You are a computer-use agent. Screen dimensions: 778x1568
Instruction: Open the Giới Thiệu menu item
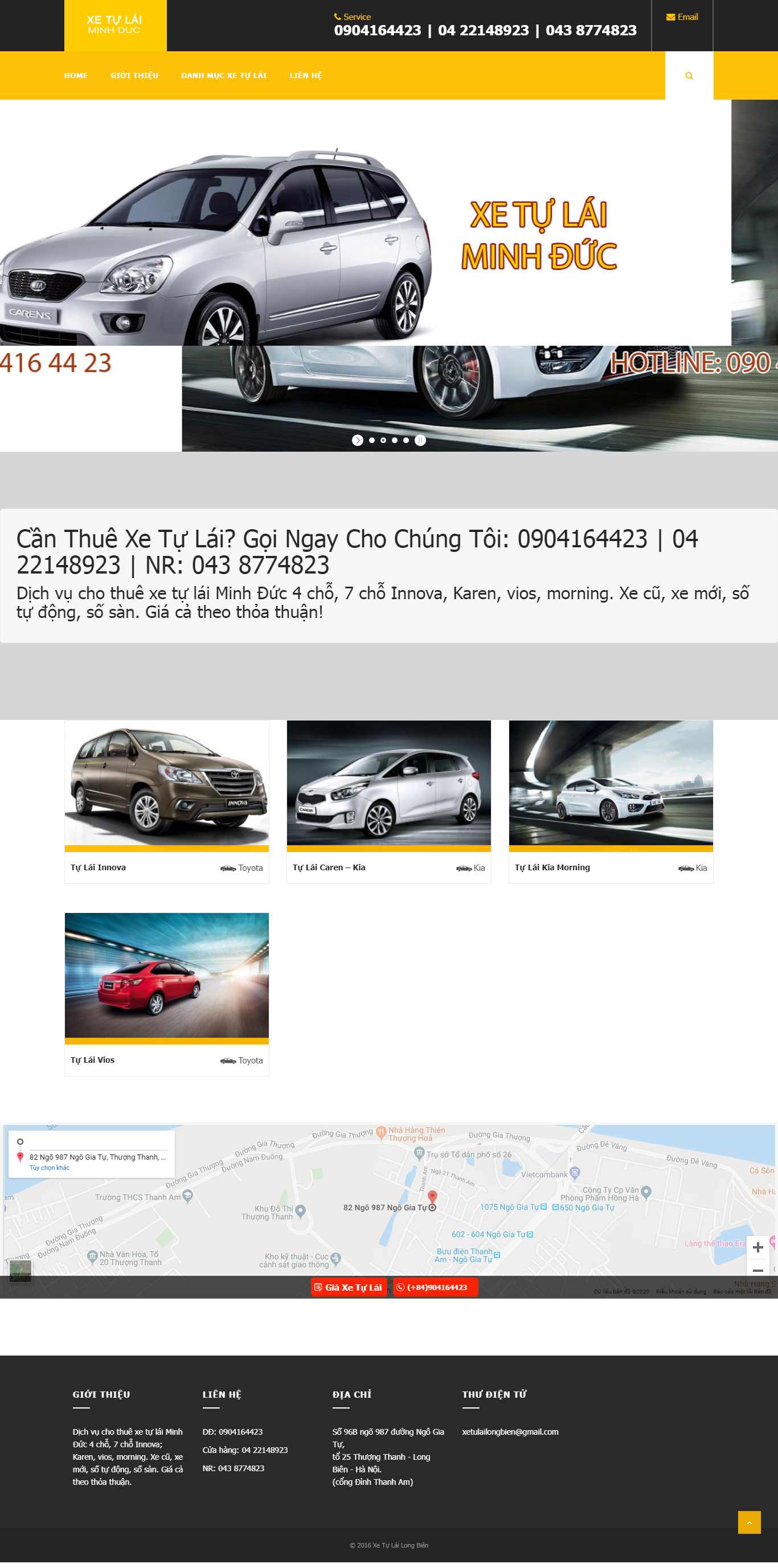134,76
